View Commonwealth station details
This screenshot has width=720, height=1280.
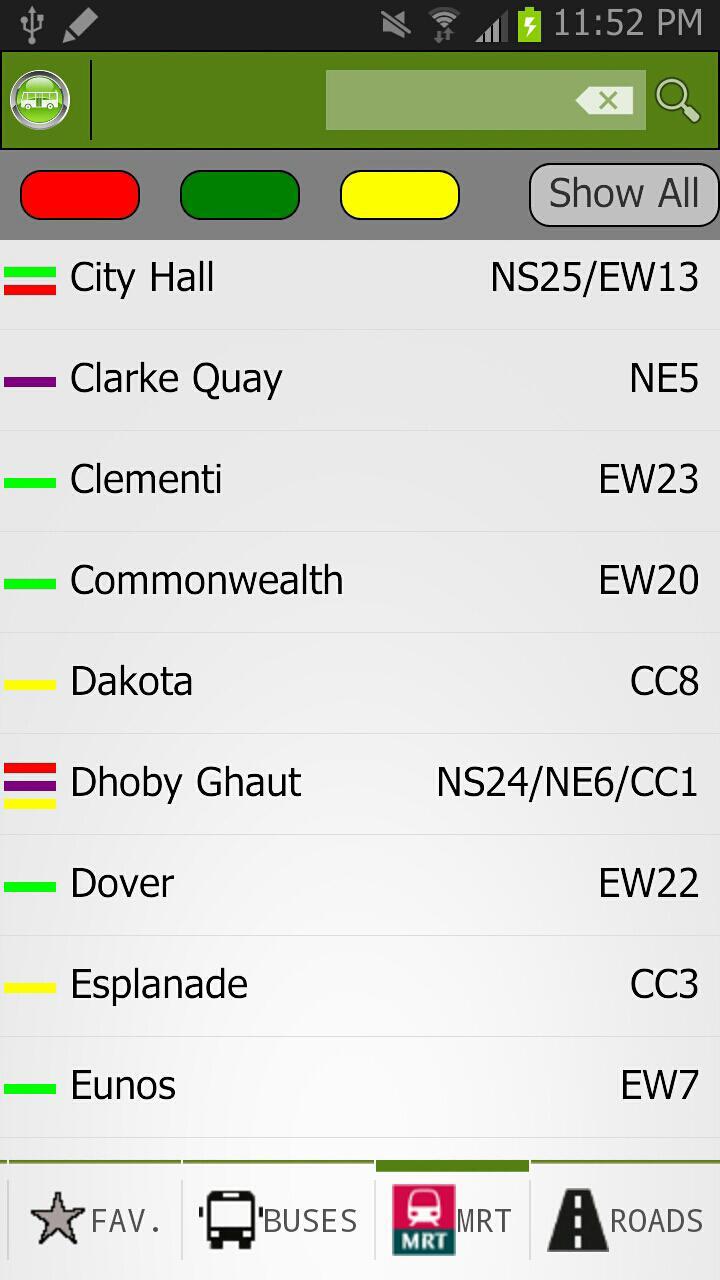click(x=360, y=582)
